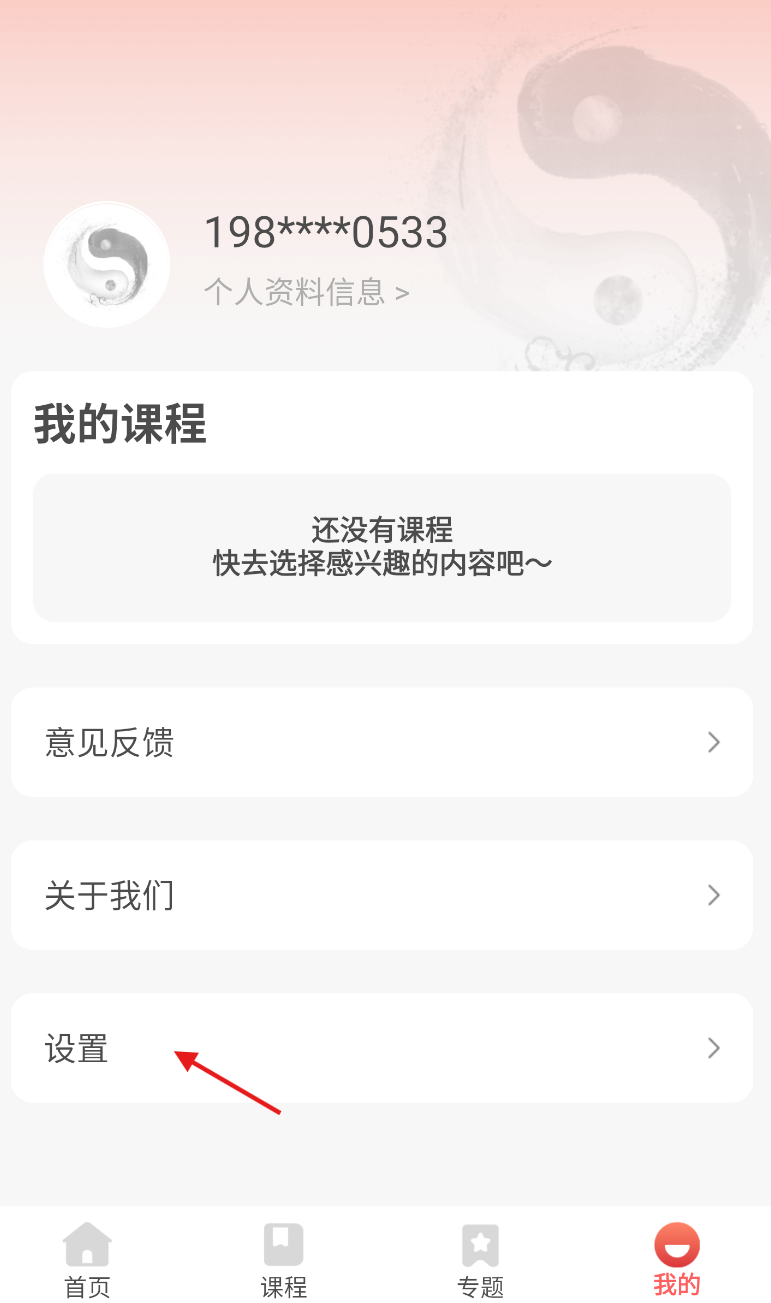Tap the yin-yang profile avatar
Viewport: 771px width, 1303px height.
coord(107,264)
